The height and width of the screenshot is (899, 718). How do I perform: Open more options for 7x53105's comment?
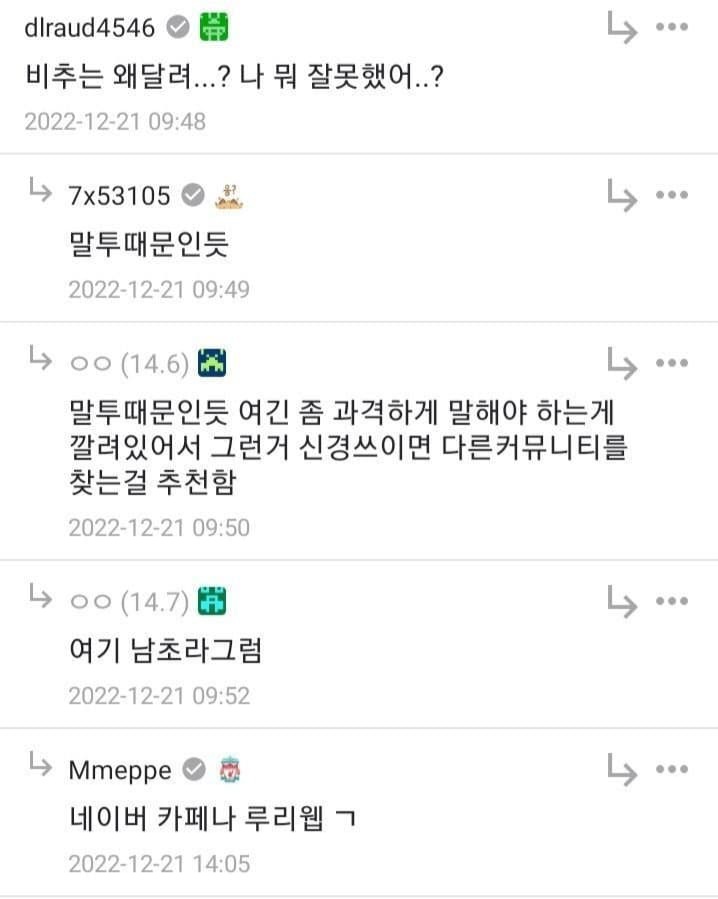coord(671,195)
